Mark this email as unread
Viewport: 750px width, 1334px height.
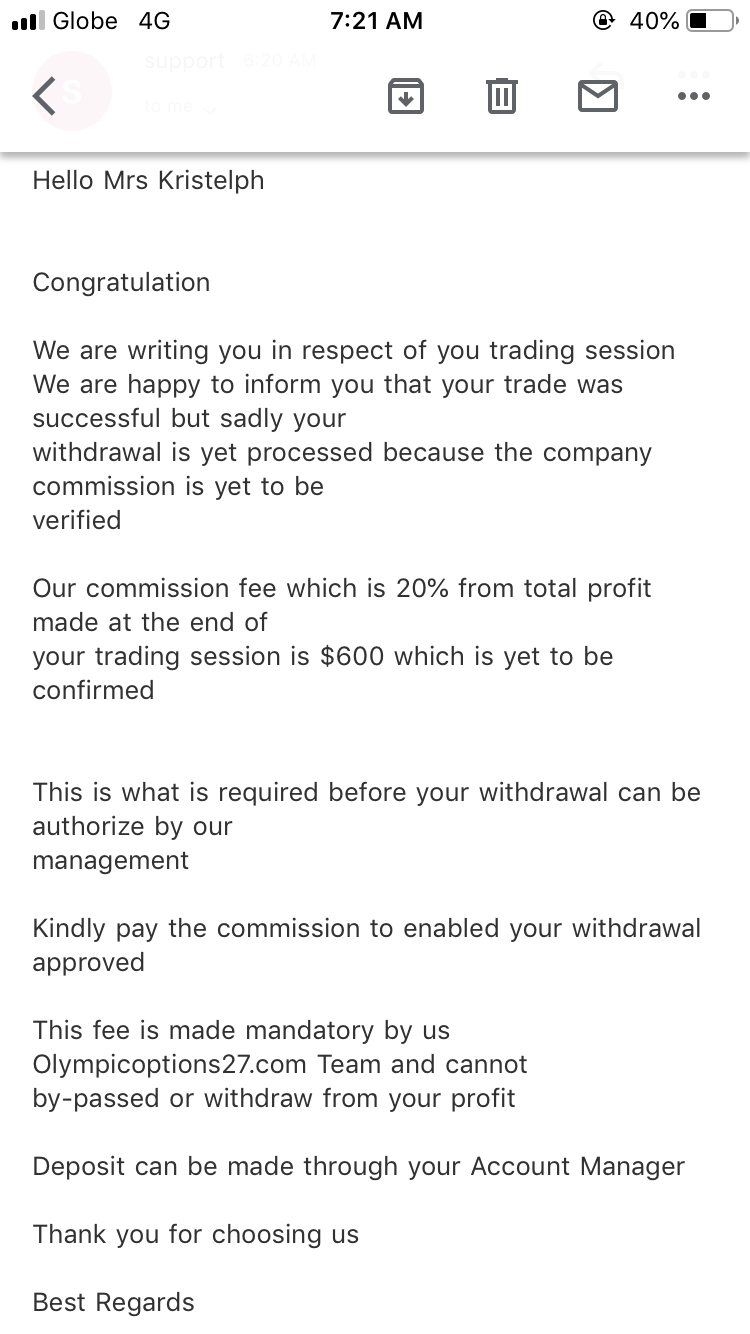[598, 96]
